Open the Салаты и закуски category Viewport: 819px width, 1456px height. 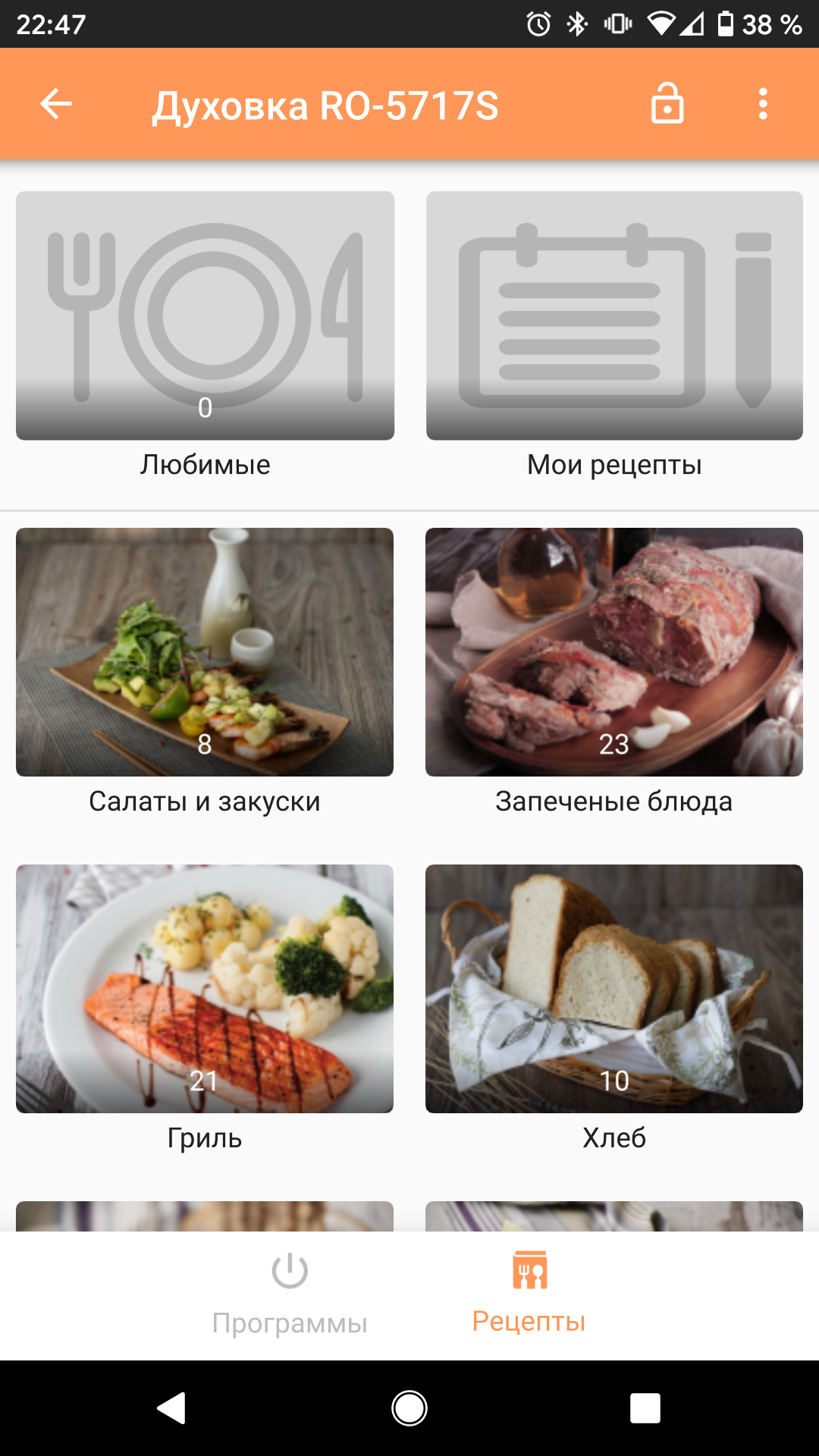(205, 652)
